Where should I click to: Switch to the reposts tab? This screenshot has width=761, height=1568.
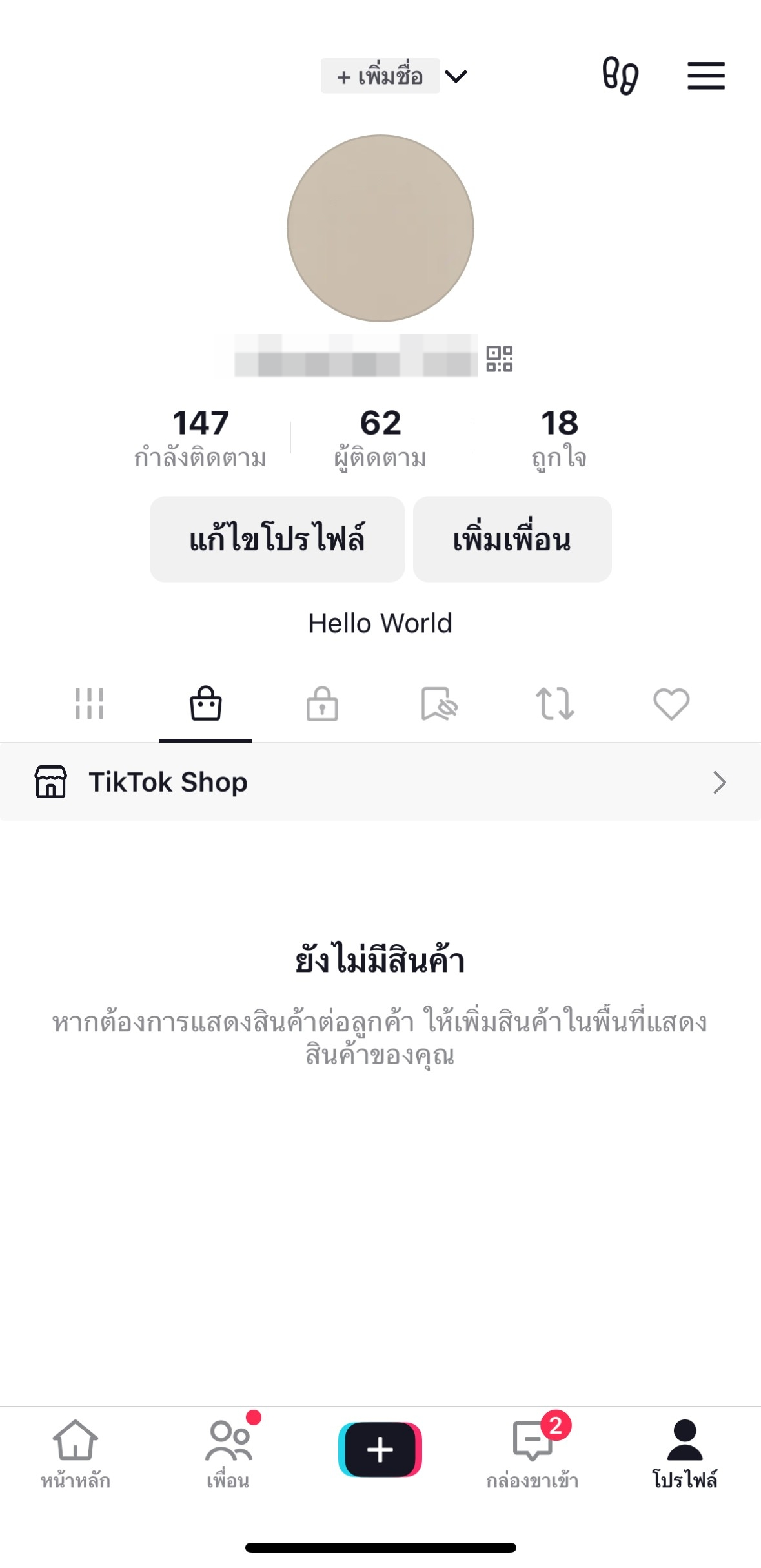pos(555,703)
